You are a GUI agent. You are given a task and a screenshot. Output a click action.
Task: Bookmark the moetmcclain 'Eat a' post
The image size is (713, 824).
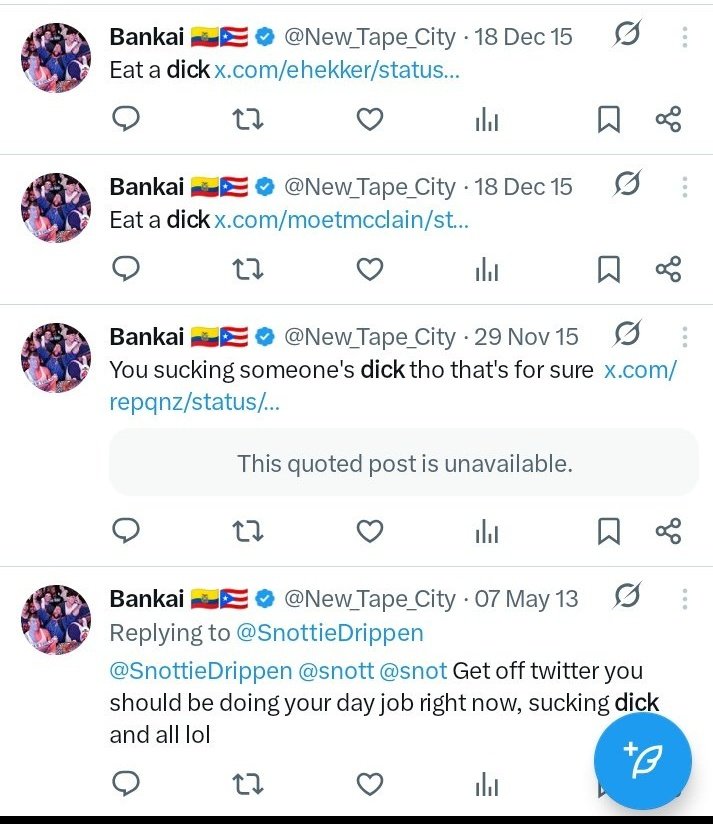click(x=608, y=270)
